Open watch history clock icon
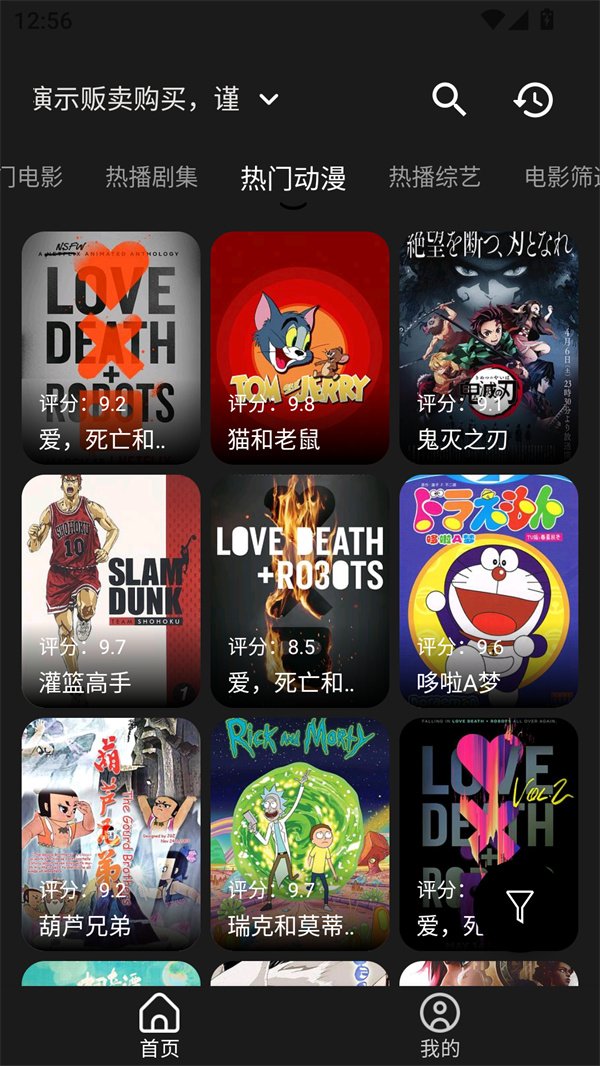Viewport: 600px width, 1066px height. click(533, 100)
